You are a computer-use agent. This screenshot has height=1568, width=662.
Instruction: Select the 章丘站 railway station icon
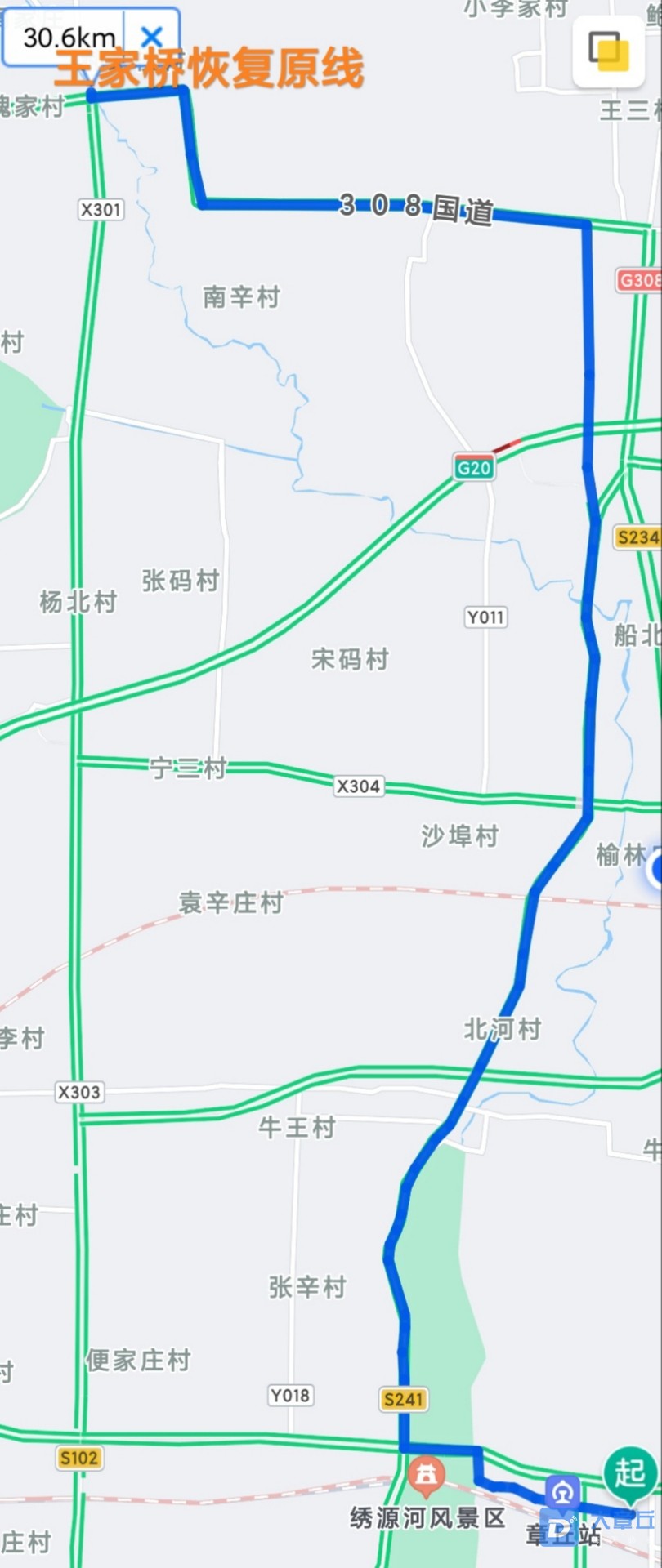[x=562, y=1493]
